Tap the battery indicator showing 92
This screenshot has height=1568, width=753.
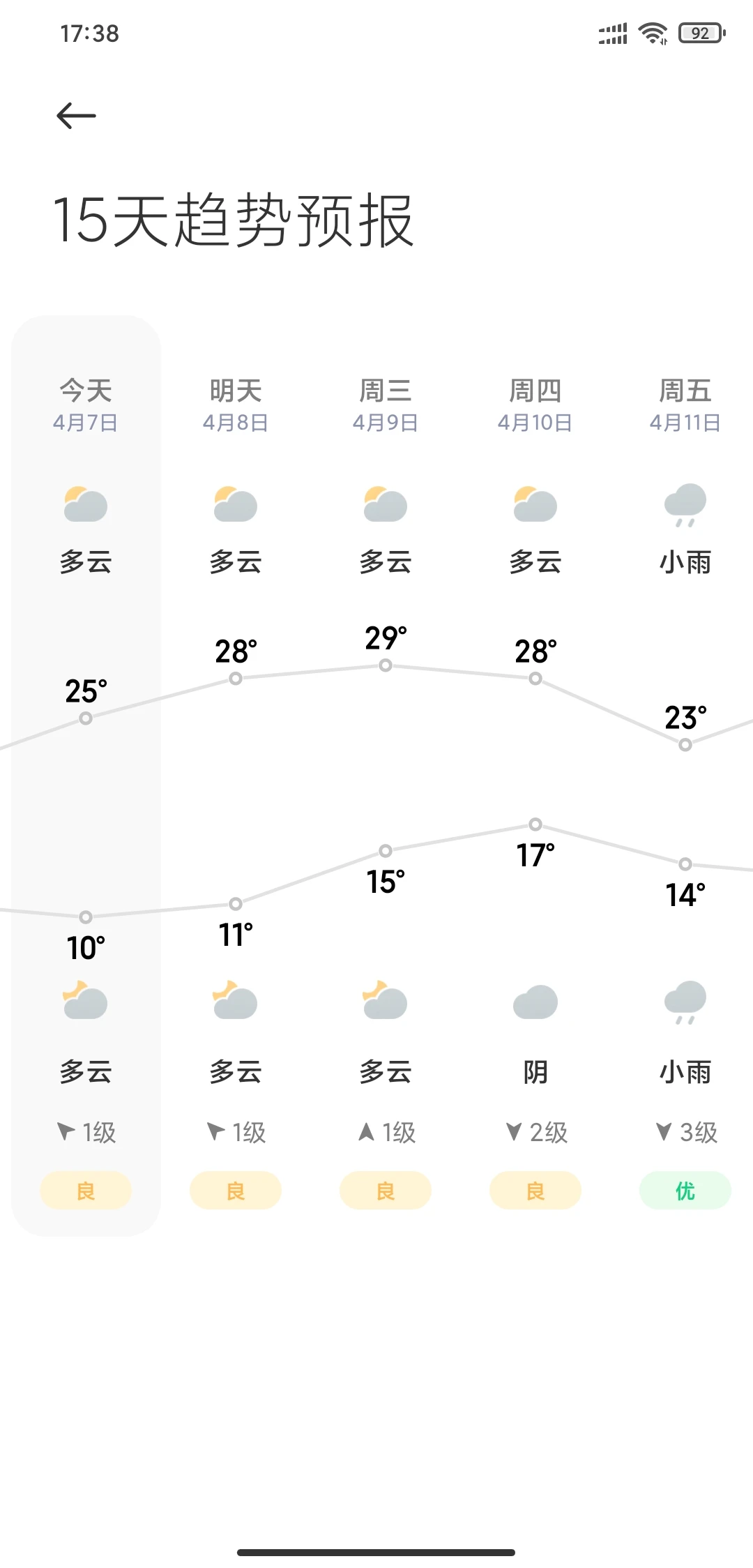(x=701, y=33)
